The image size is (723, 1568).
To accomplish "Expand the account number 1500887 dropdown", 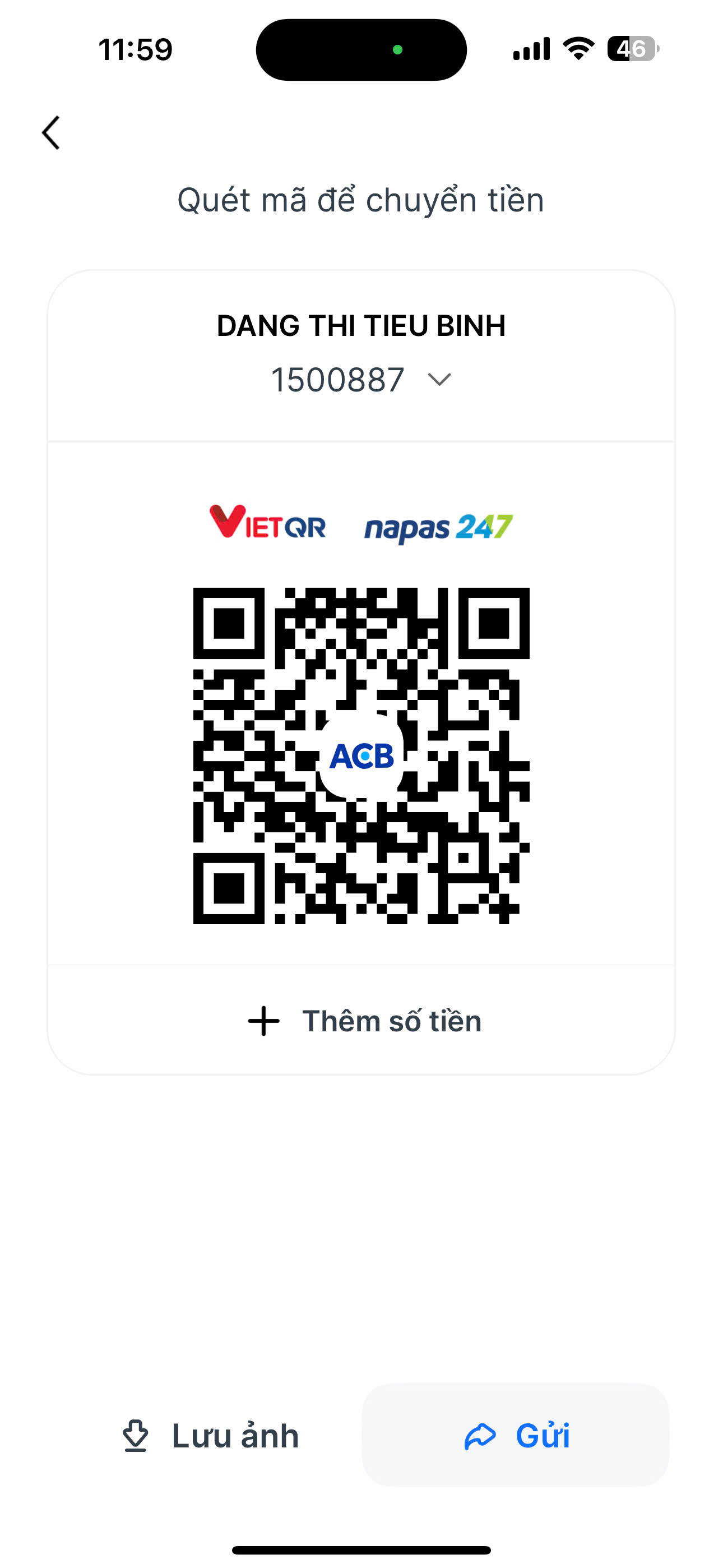I will pos(438,380).
